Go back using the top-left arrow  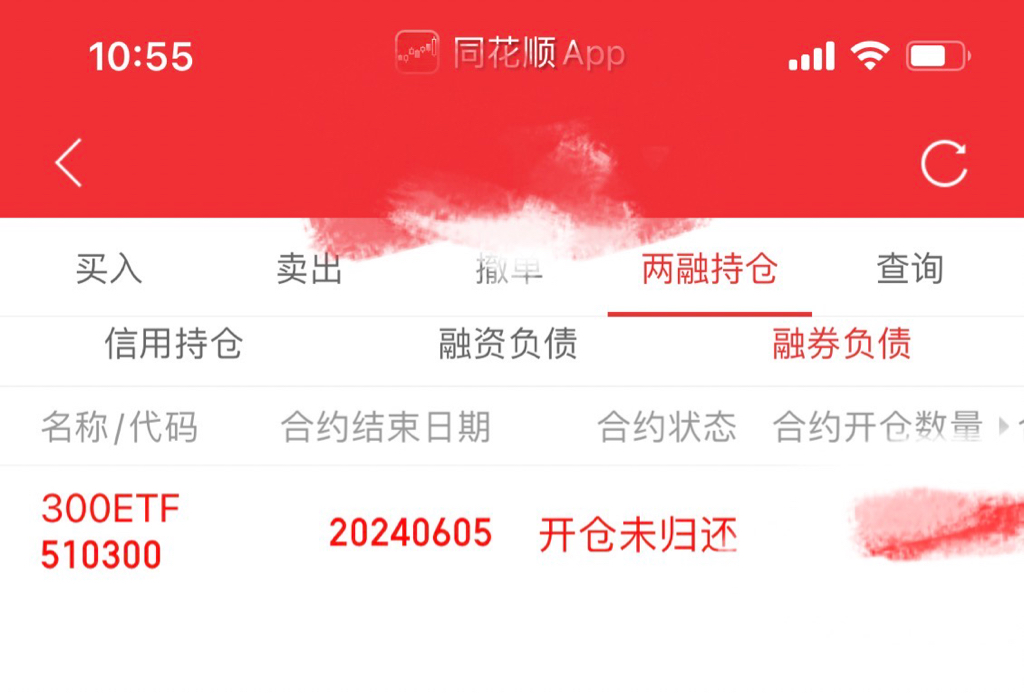68,164
